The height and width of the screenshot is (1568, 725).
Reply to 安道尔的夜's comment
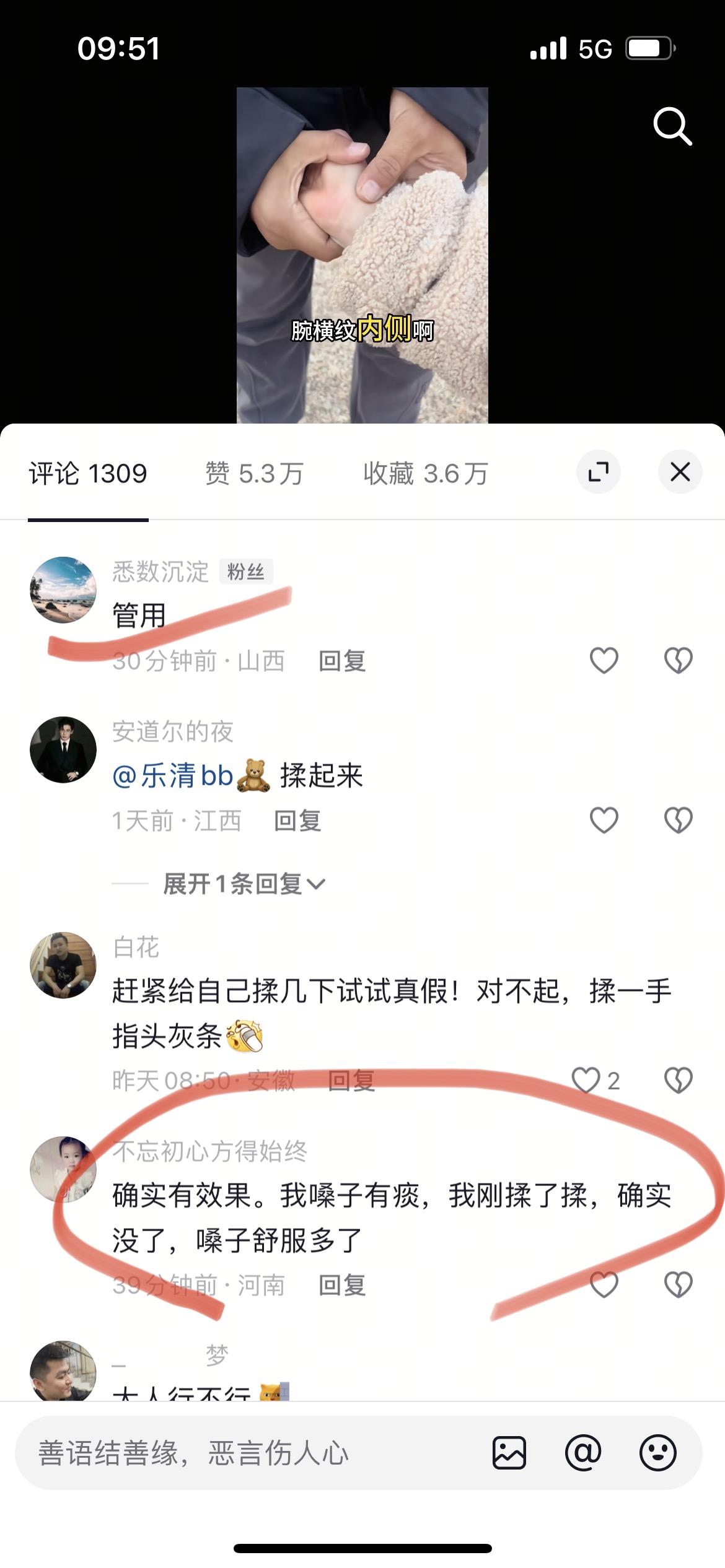click(x=297, y=821)
